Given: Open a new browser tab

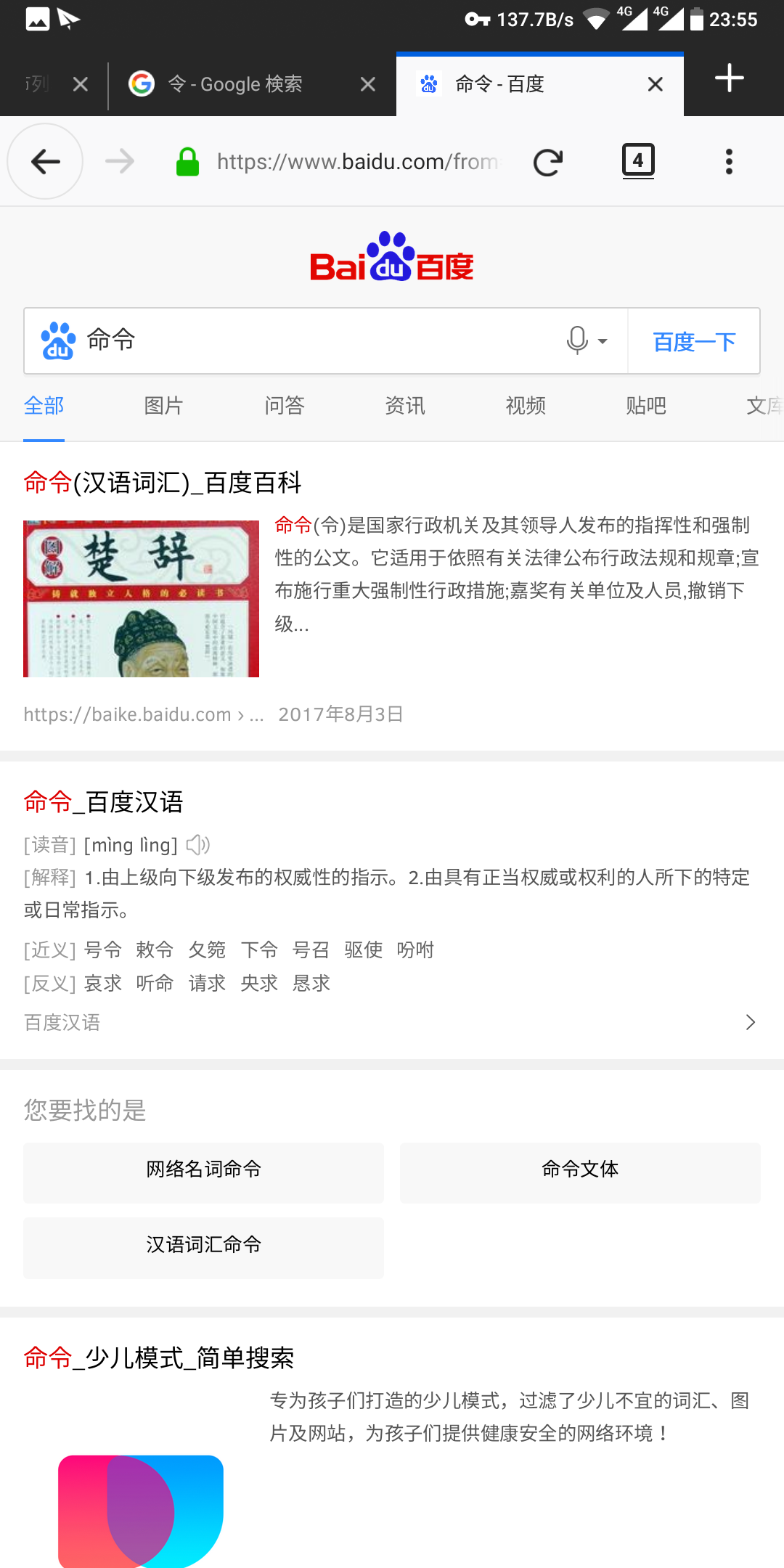Looking at the screenshot, I should click(x=729, y=78).
